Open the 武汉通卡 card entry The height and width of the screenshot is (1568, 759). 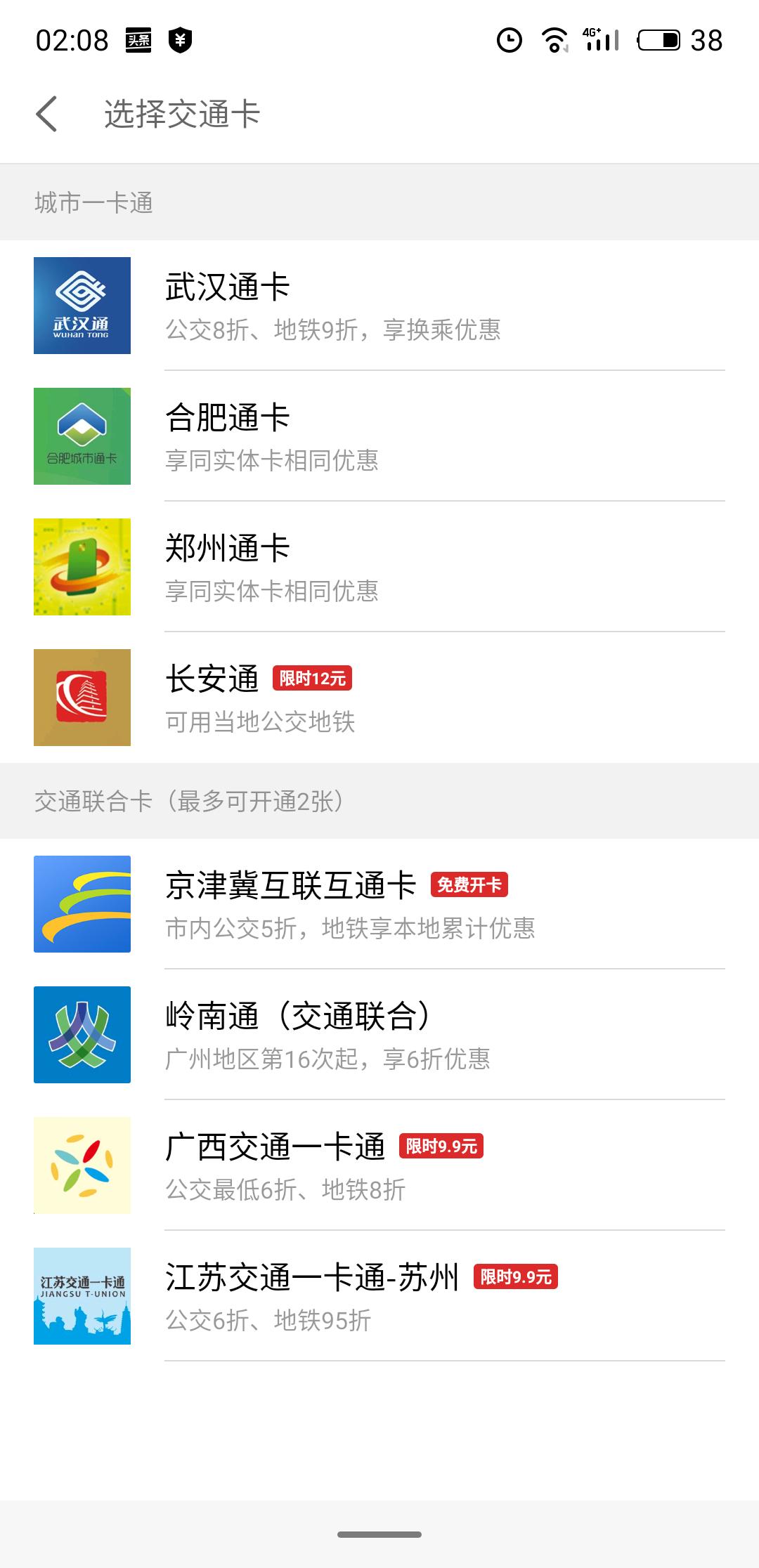point(379,305)
